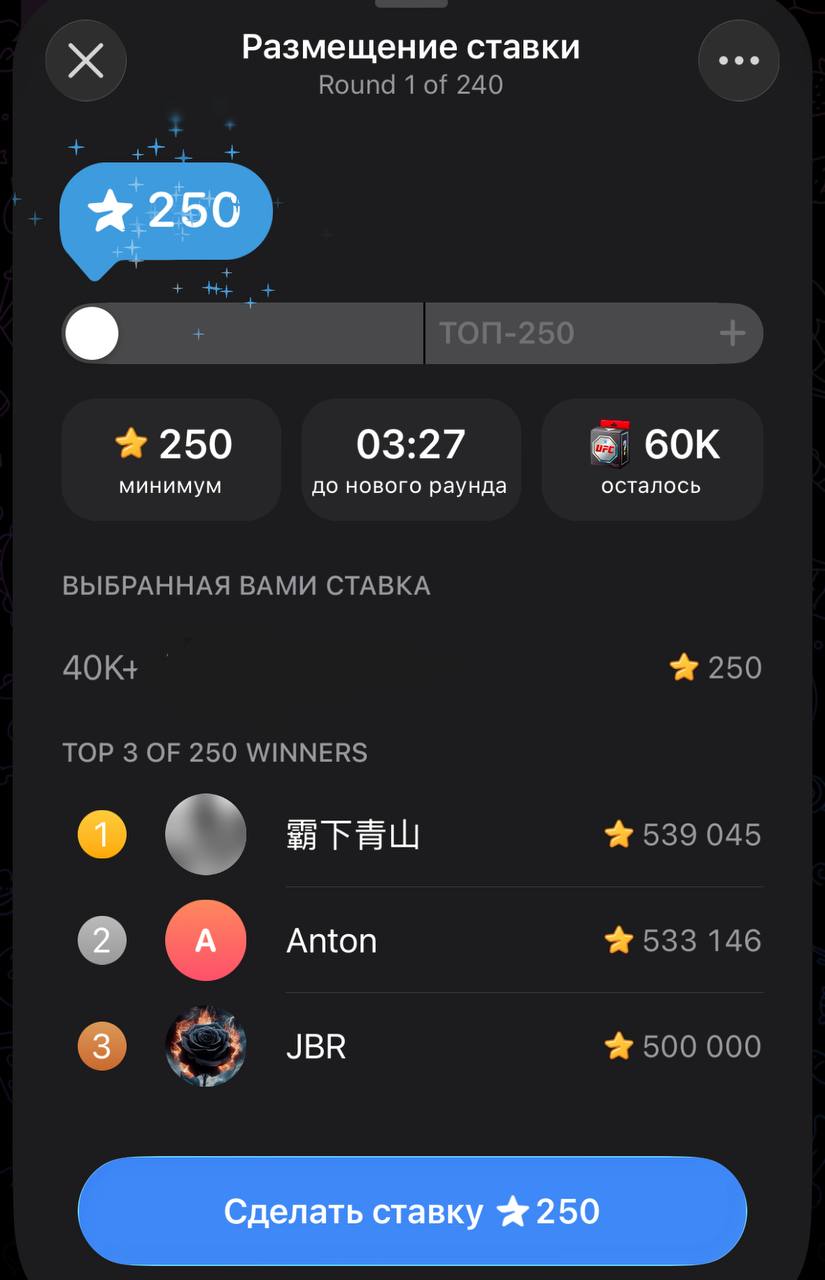Viewport: 825px width, 1280px height.
Task: Place the 250 stars bid
Action: 412,1212
